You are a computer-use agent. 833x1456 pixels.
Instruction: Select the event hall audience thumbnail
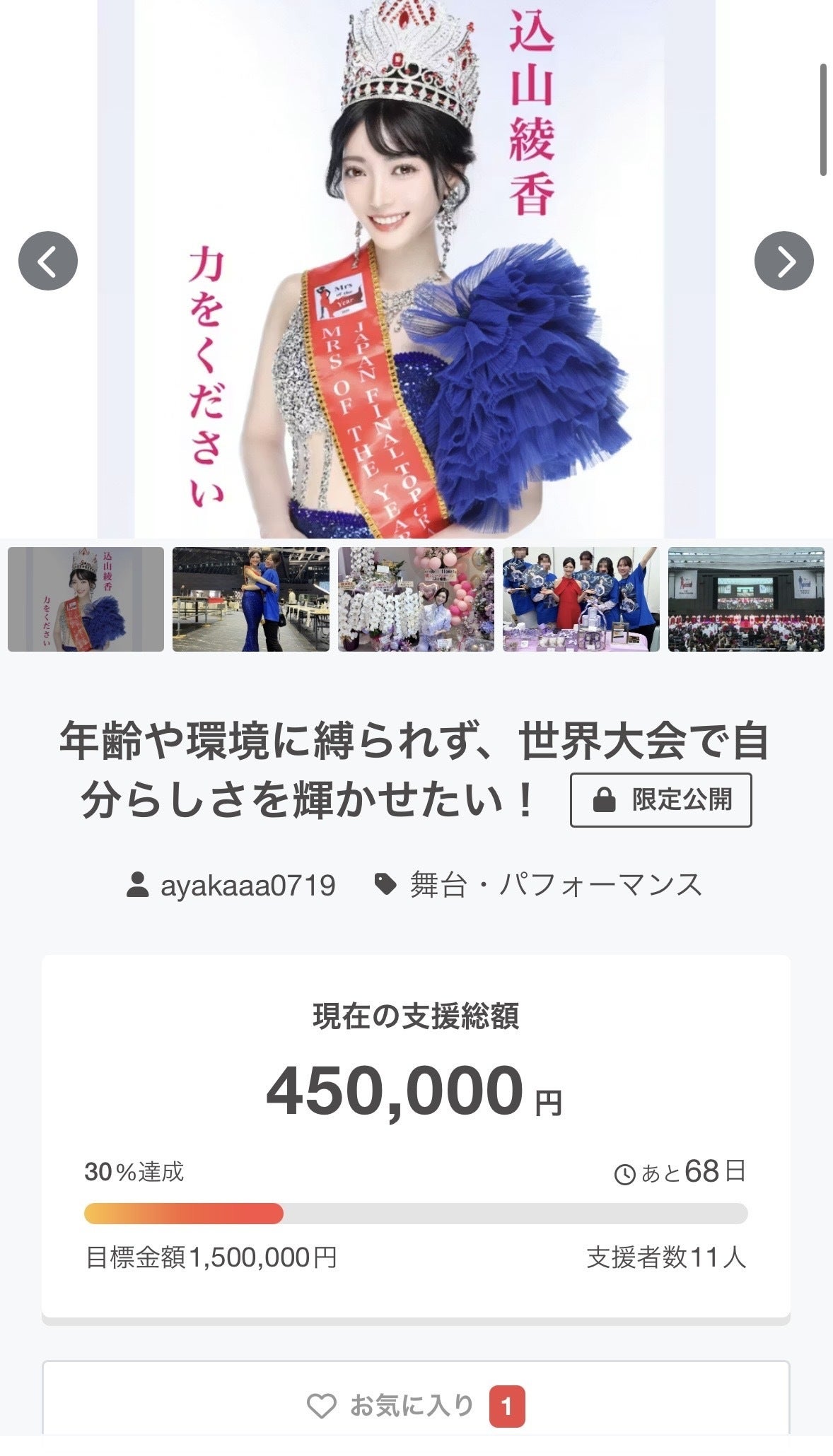(x=746, y=599)
